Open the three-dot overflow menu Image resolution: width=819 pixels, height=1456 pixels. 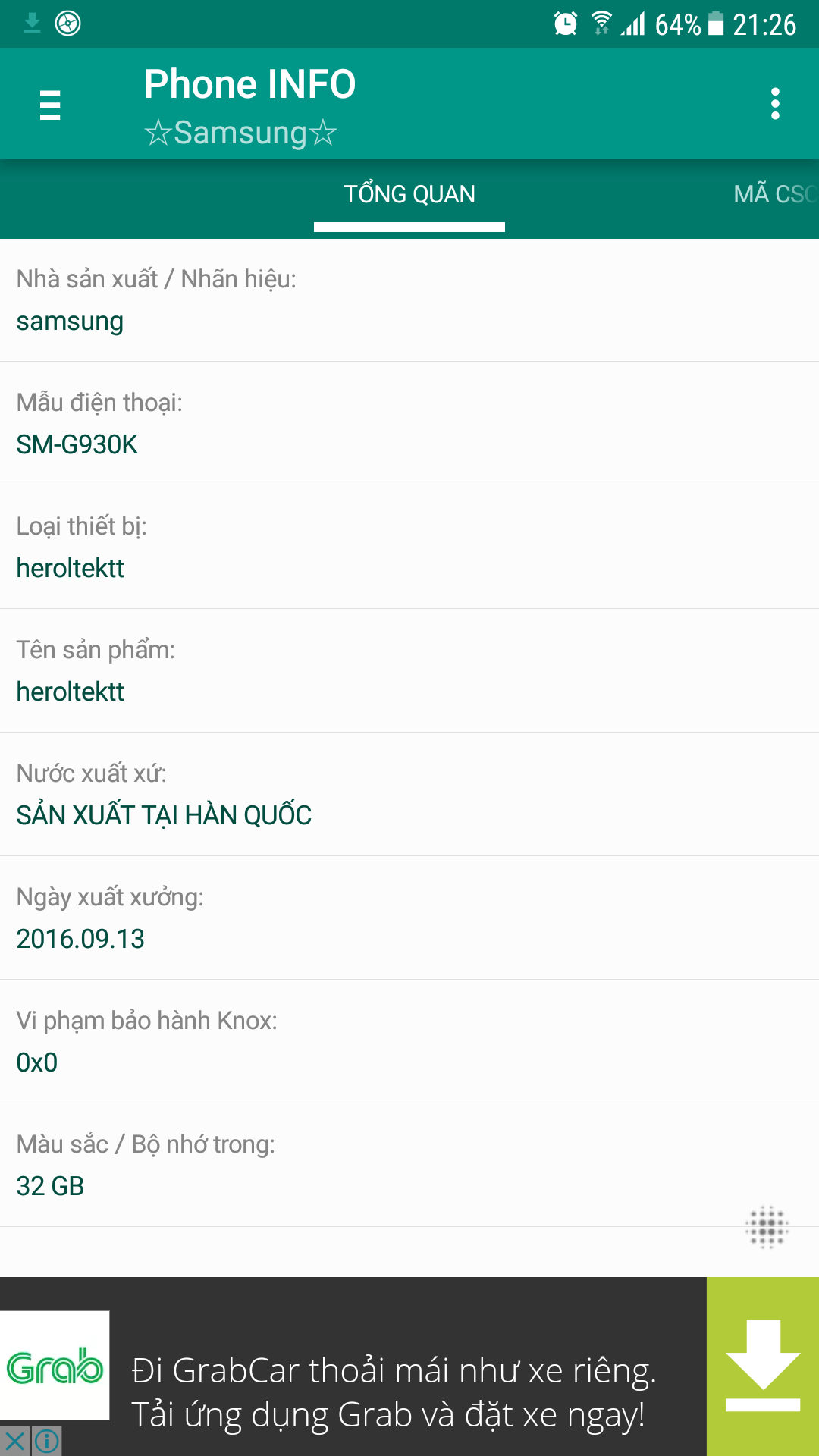[x=775, y=104]
